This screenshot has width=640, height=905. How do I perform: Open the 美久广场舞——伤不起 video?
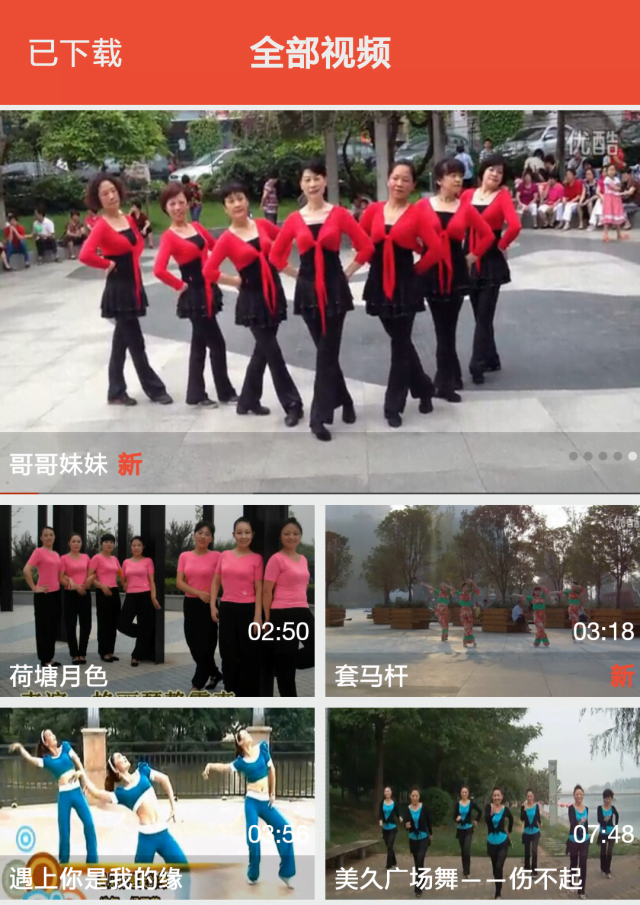click(482, 803)
